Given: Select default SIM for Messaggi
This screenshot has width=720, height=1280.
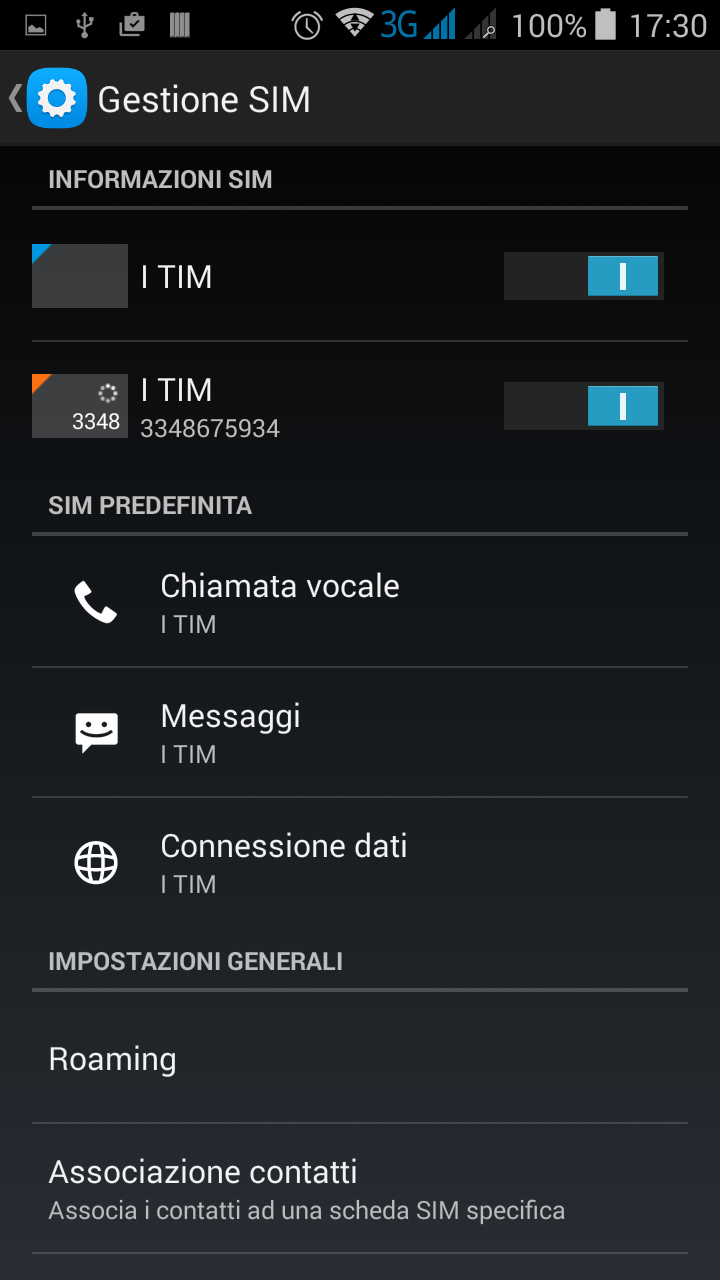Looking at the screenshot, I should tap(360, 732).
